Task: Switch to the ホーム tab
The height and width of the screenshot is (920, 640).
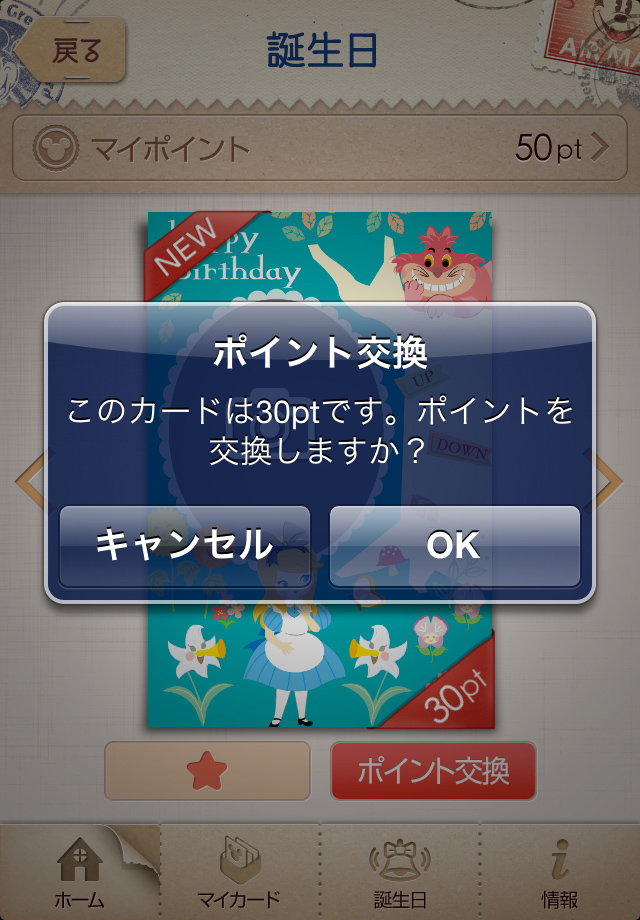Action: [x=79, y=872]
